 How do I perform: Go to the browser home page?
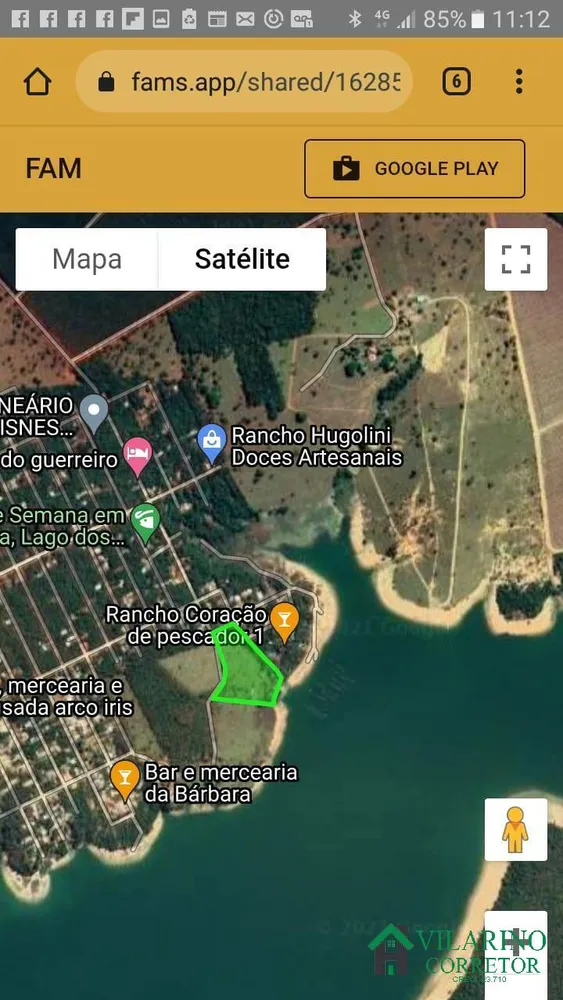click(x=37, y=82)
